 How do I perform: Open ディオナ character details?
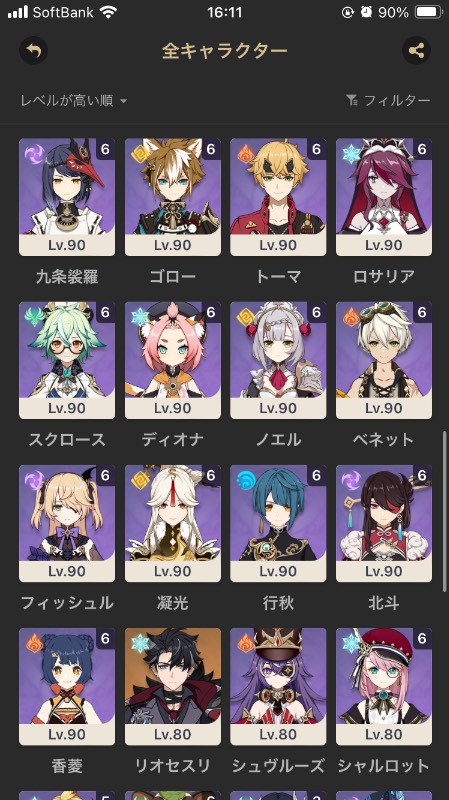click(x=172, y=360)
